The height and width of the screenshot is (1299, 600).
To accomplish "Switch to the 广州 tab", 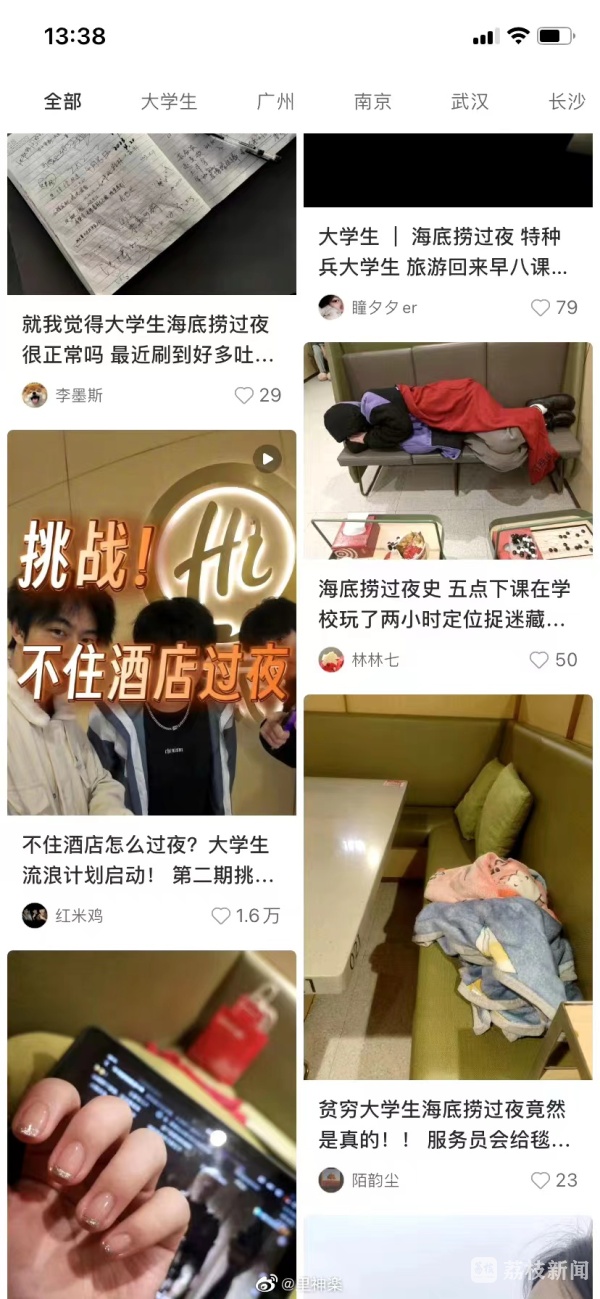I will click(275, 101).
